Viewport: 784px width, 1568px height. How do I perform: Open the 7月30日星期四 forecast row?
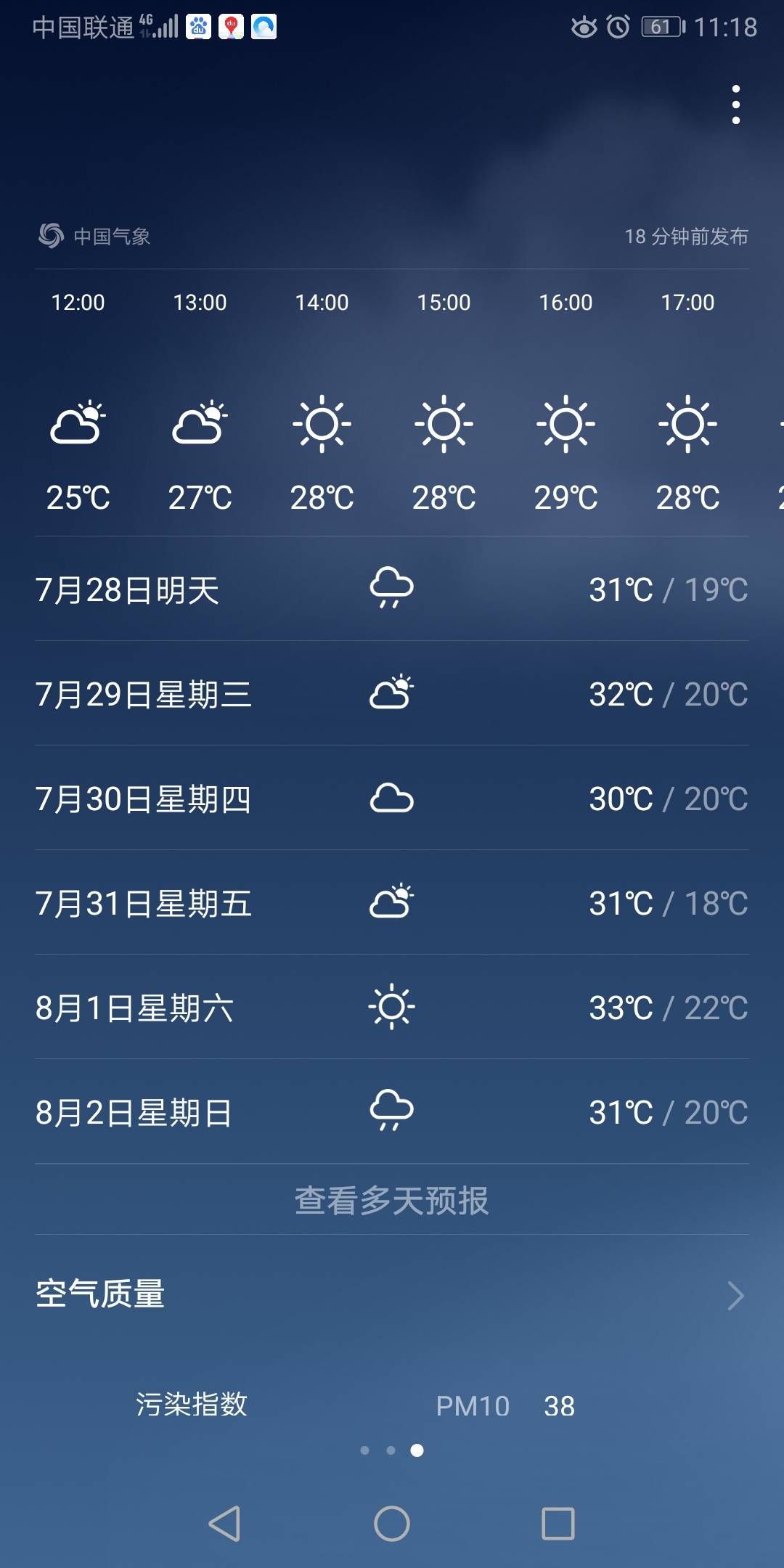[392, 798]
